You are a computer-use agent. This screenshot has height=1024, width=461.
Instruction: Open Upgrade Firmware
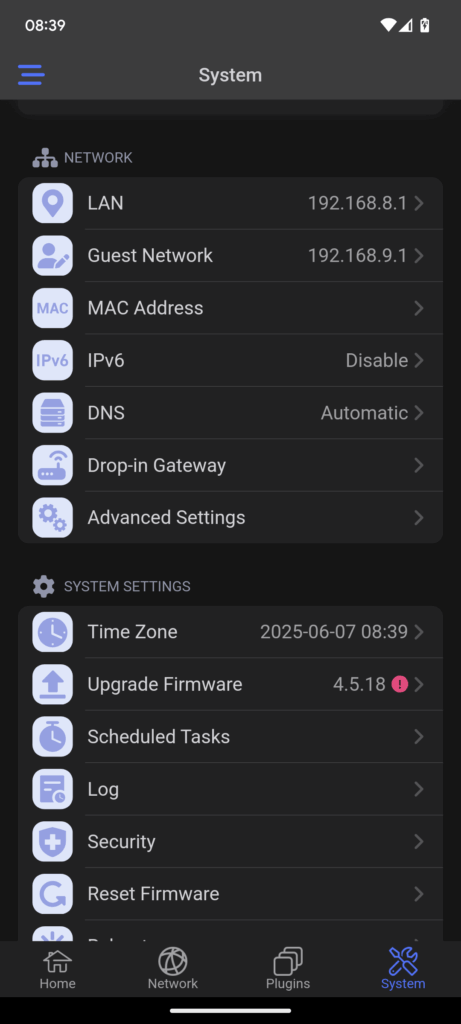pyautogui.click(x=230, y=684)
